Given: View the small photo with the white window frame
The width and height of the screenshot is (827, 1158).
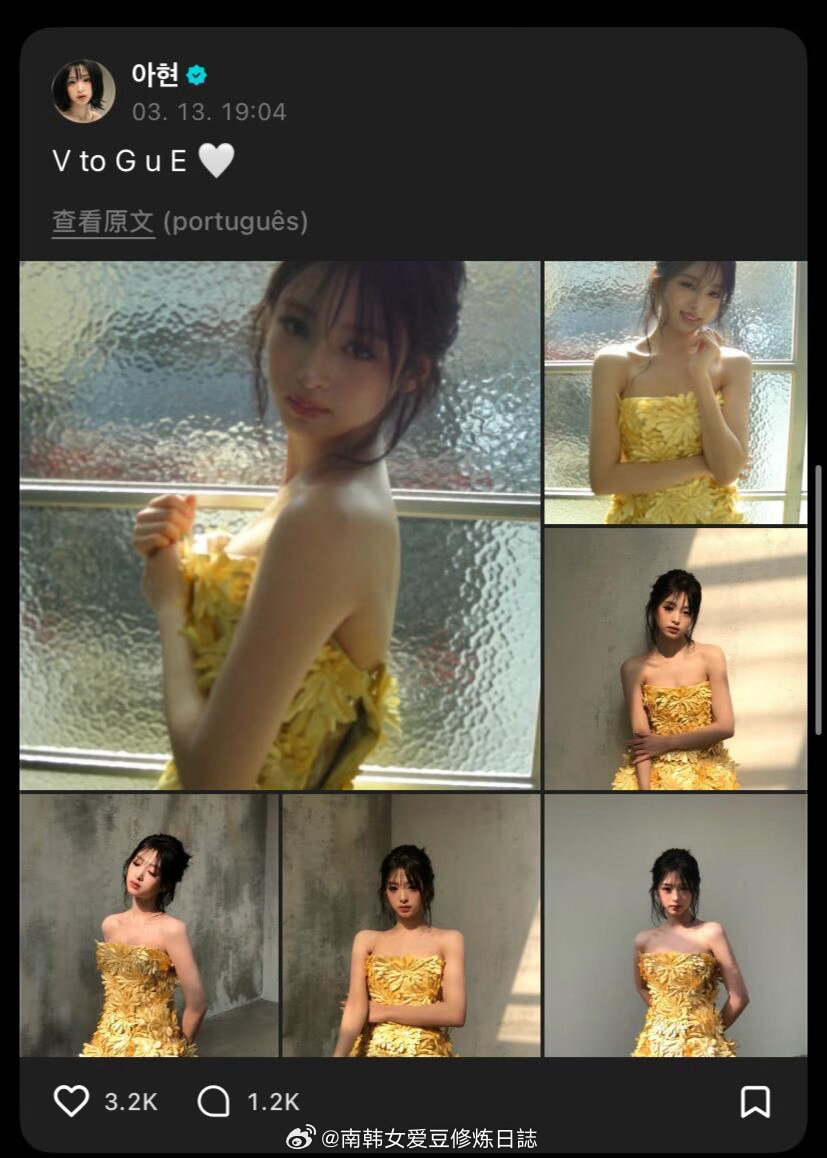Looking at the screenshot, I should 675,392.
